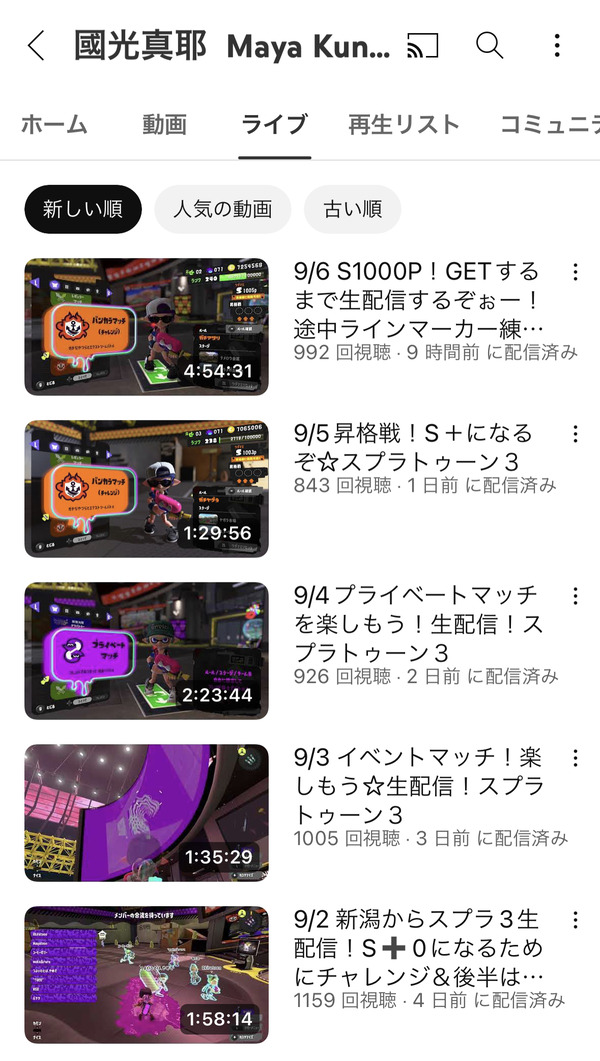
Task: Open the 9/3 イベントマッチ stream
Action: tap(147, 813)
